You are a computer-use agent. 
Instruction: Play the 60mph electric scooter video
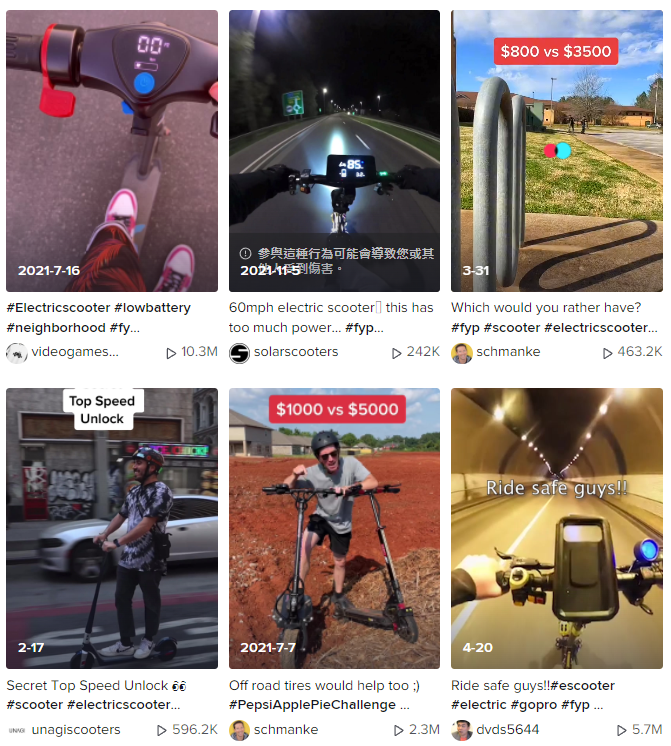[334, 150]
